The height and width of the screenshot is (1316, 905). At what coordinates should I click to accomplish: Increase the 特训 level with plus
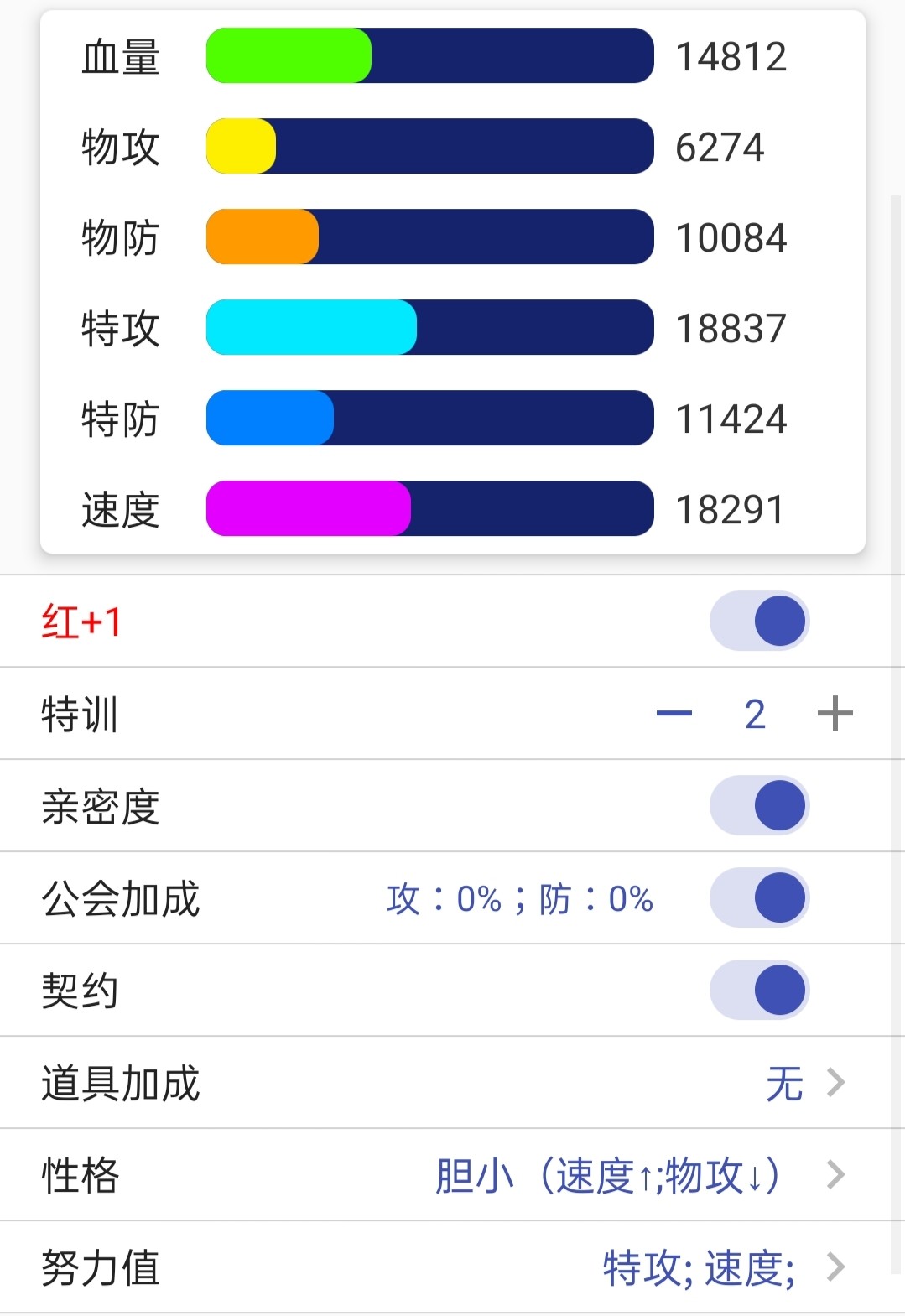835,714
